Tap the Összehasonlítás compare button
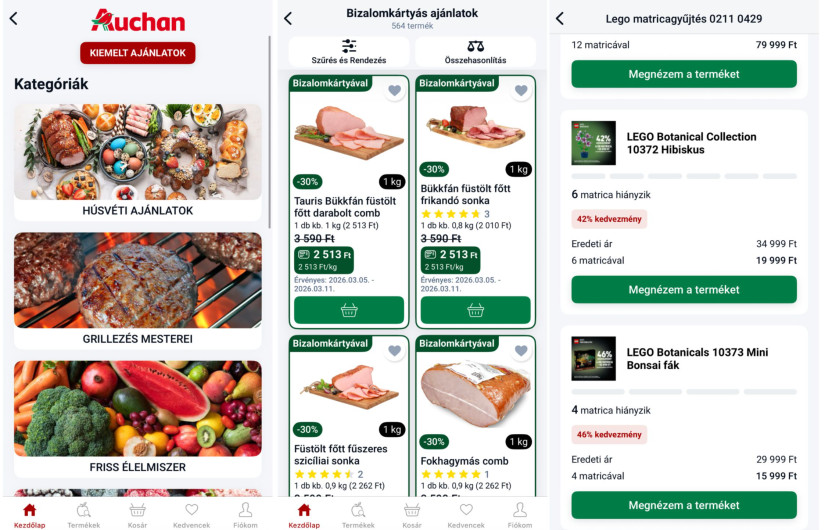 pos(475,52)
